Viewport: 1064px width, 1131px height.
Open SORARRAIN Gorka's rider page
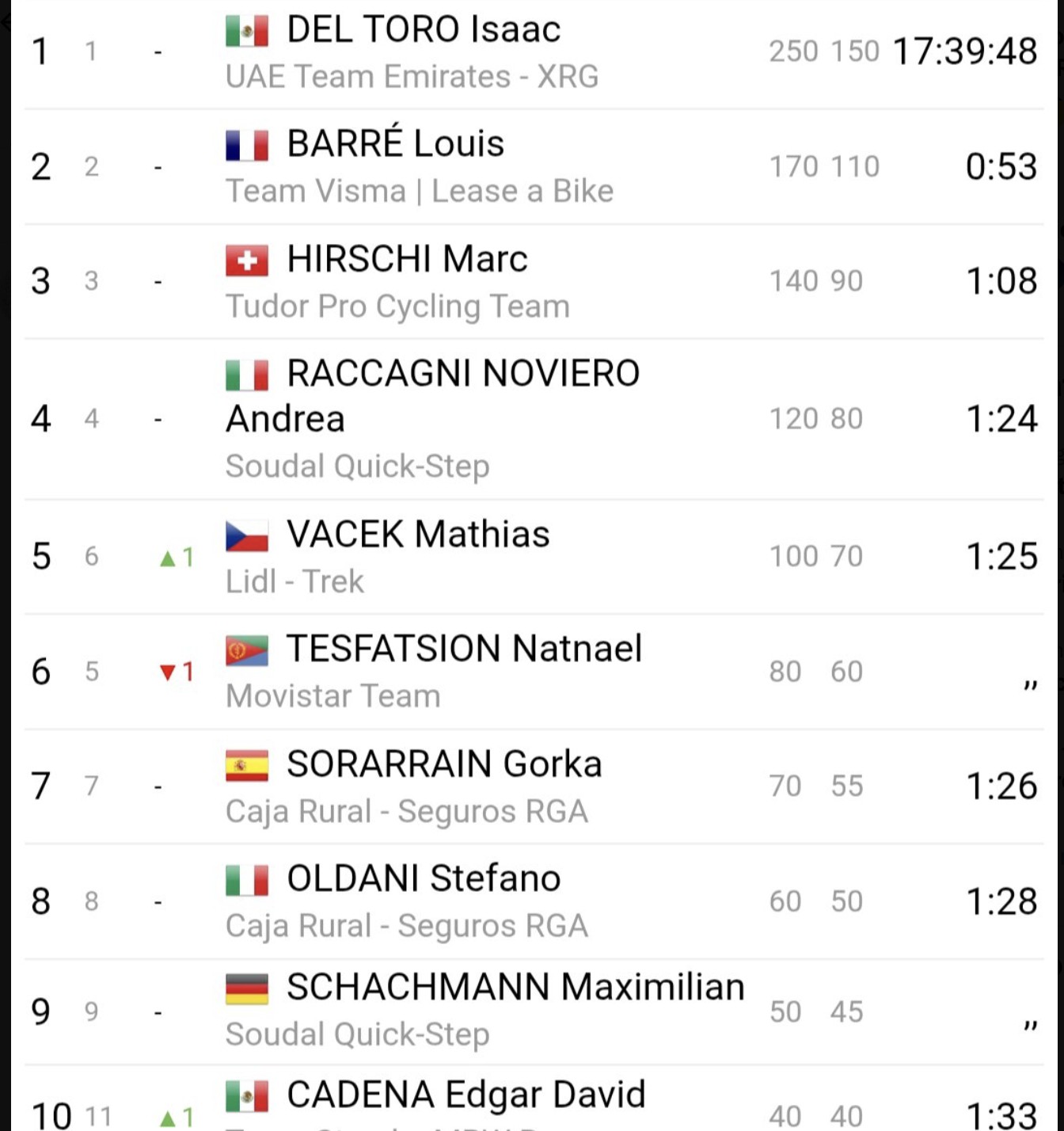click(444, 764)
